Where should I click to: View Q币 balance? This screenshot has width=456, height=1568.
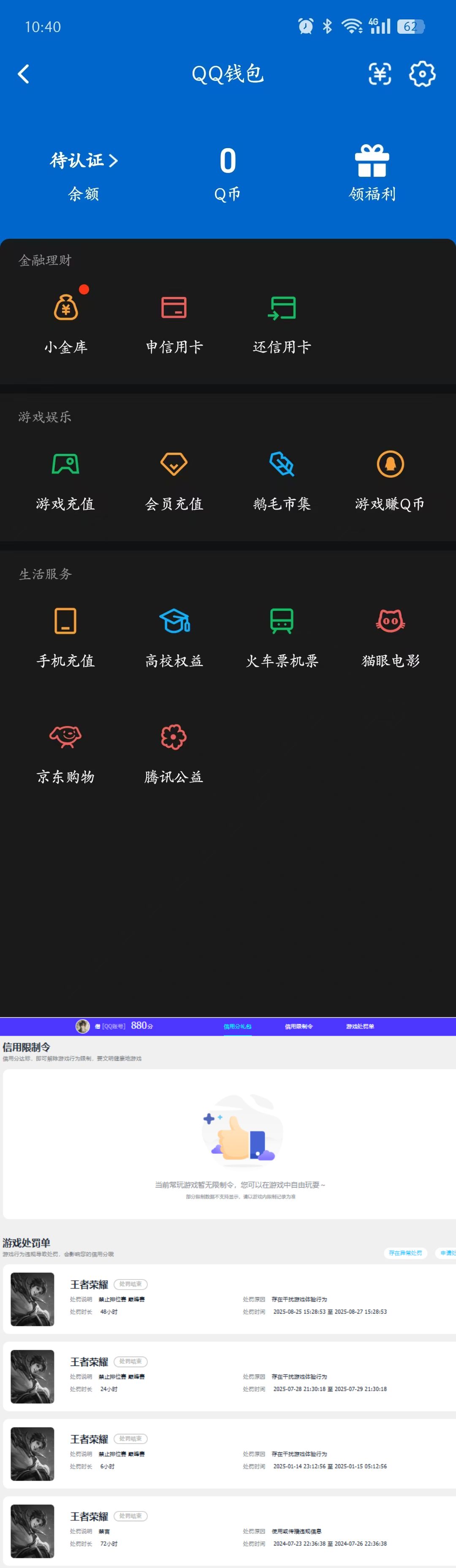click(228, 173)
